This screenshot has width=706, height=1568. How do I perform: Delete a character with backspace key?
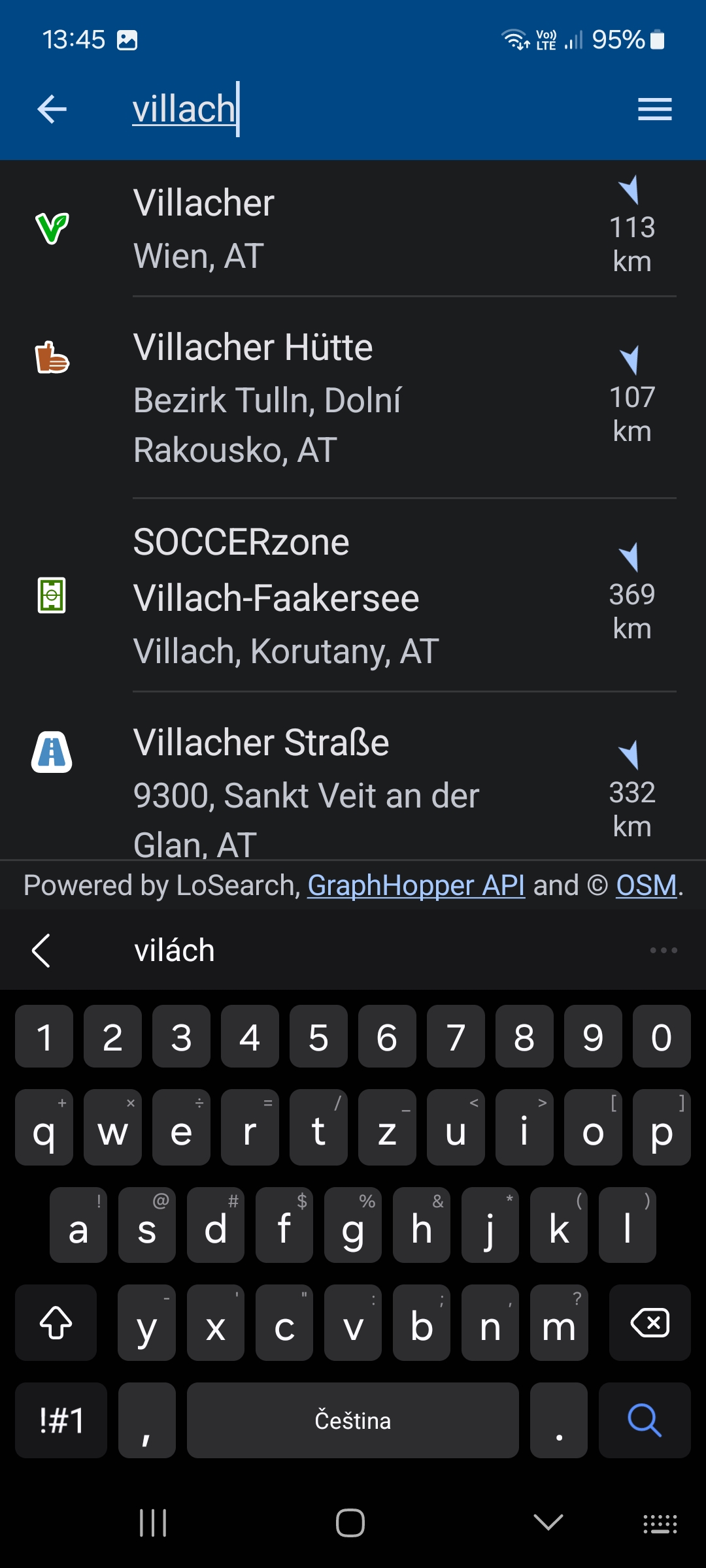click(x=649, y=1323)
